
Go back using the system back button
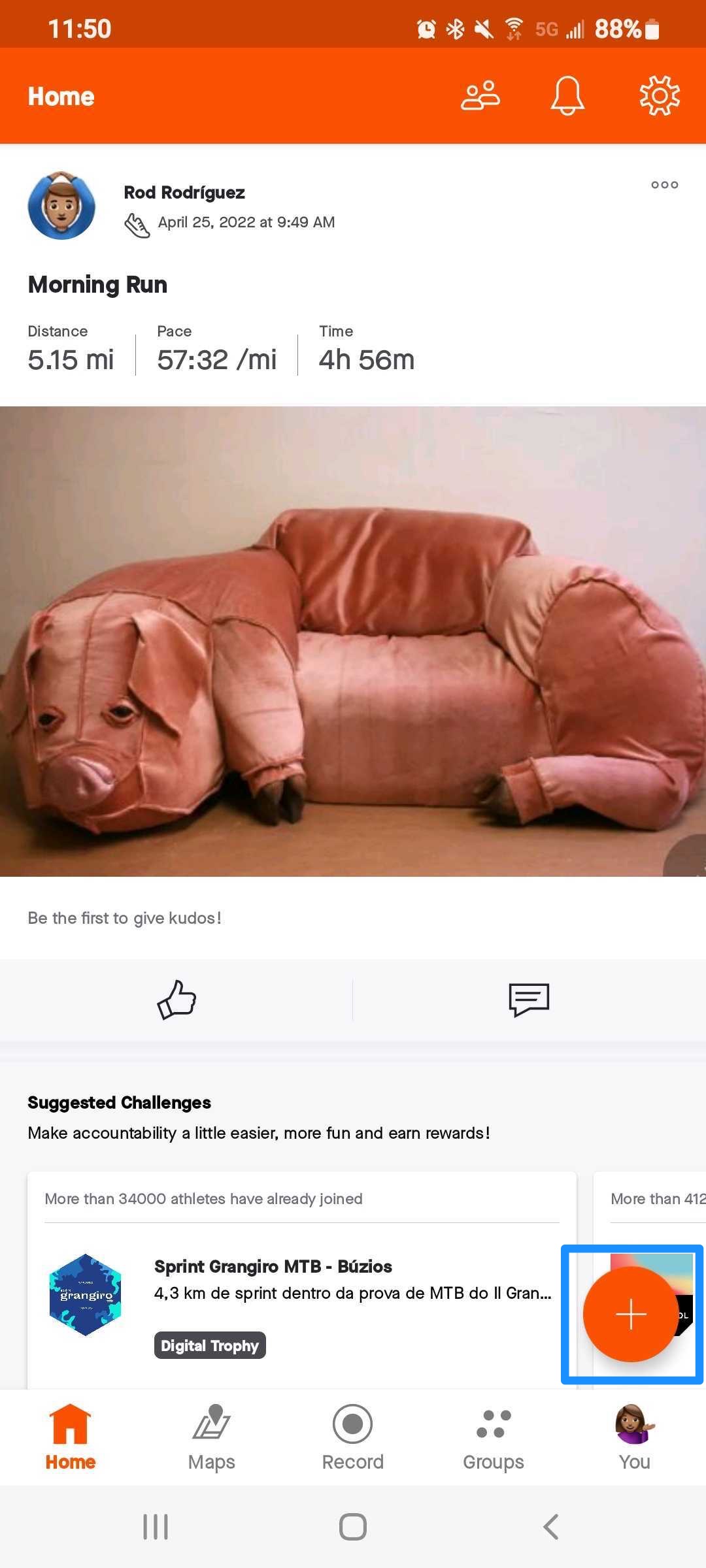pos(550,1527)
